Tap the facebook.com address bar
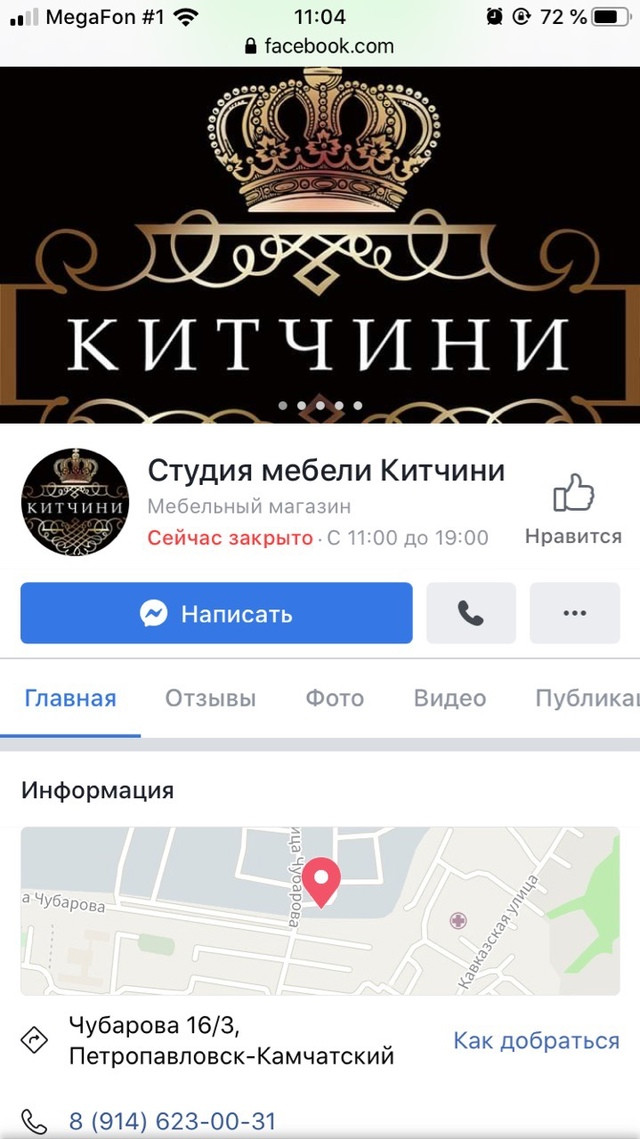 pos(320,46)
